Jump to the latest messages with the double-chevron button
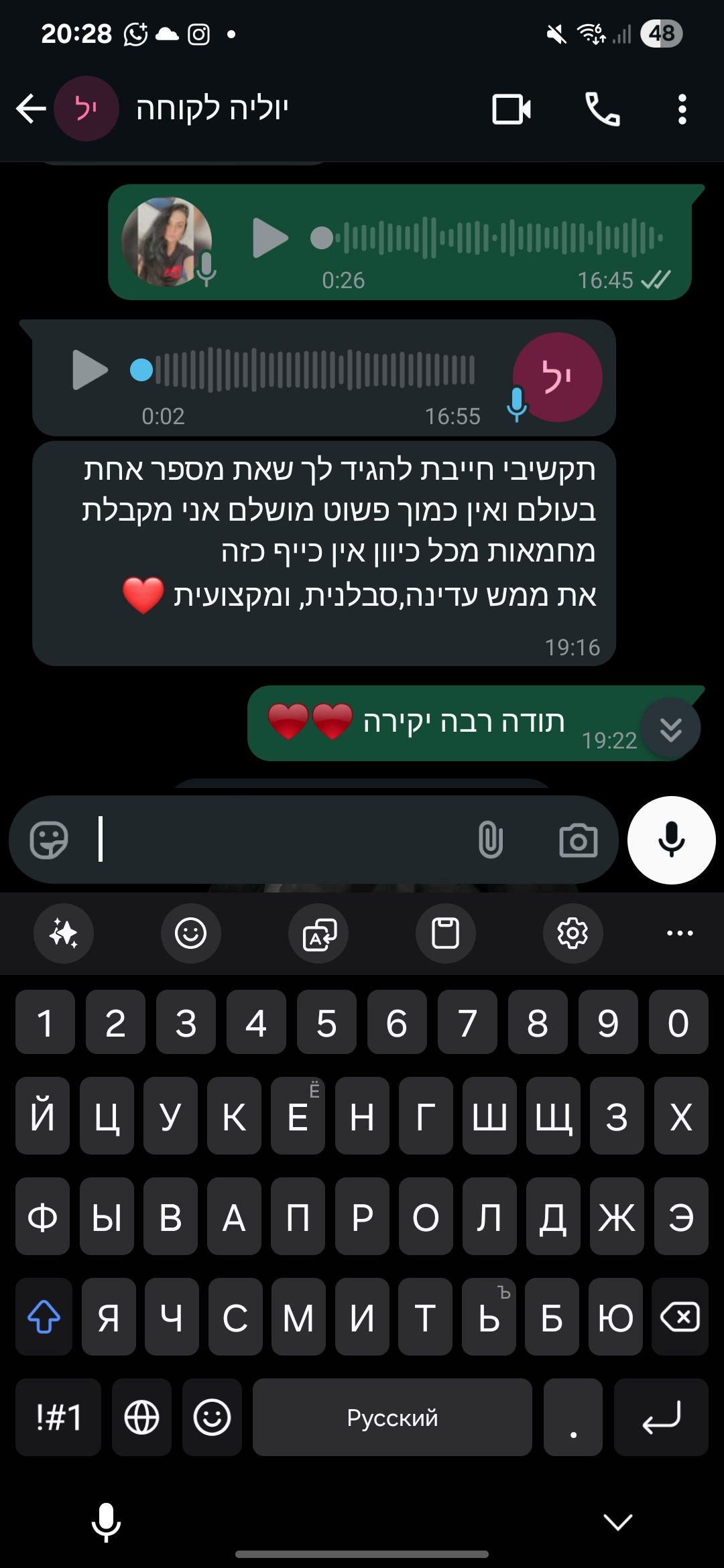This screenshot has height=1568, width=724. click(x=670, y=728)
